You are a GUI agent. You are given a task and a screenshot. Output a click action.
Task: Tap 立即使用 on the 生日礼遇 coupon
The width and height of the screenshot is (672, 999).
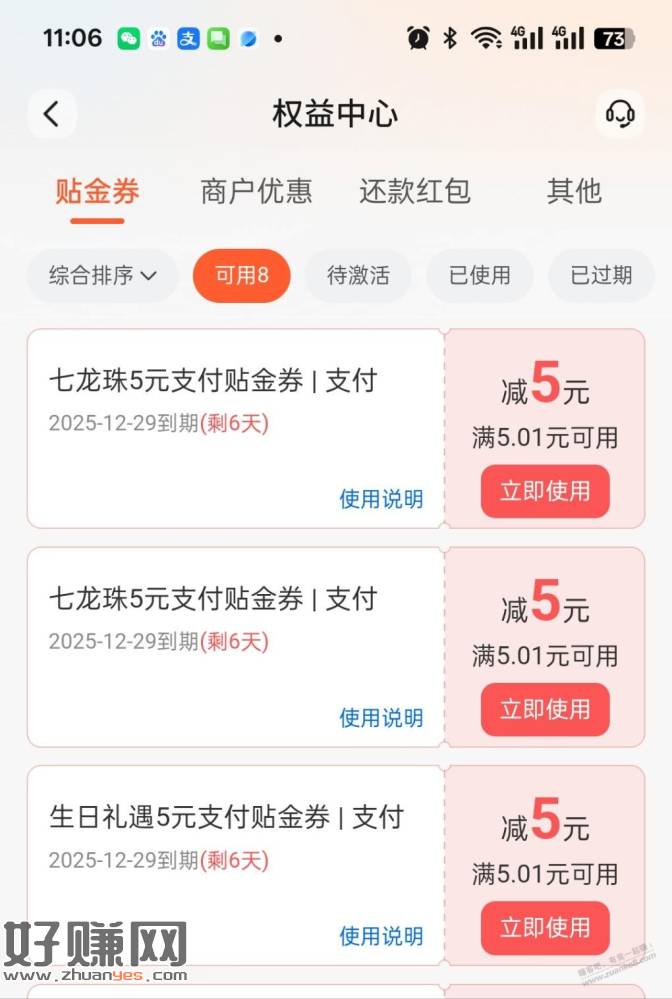(545, 928)
